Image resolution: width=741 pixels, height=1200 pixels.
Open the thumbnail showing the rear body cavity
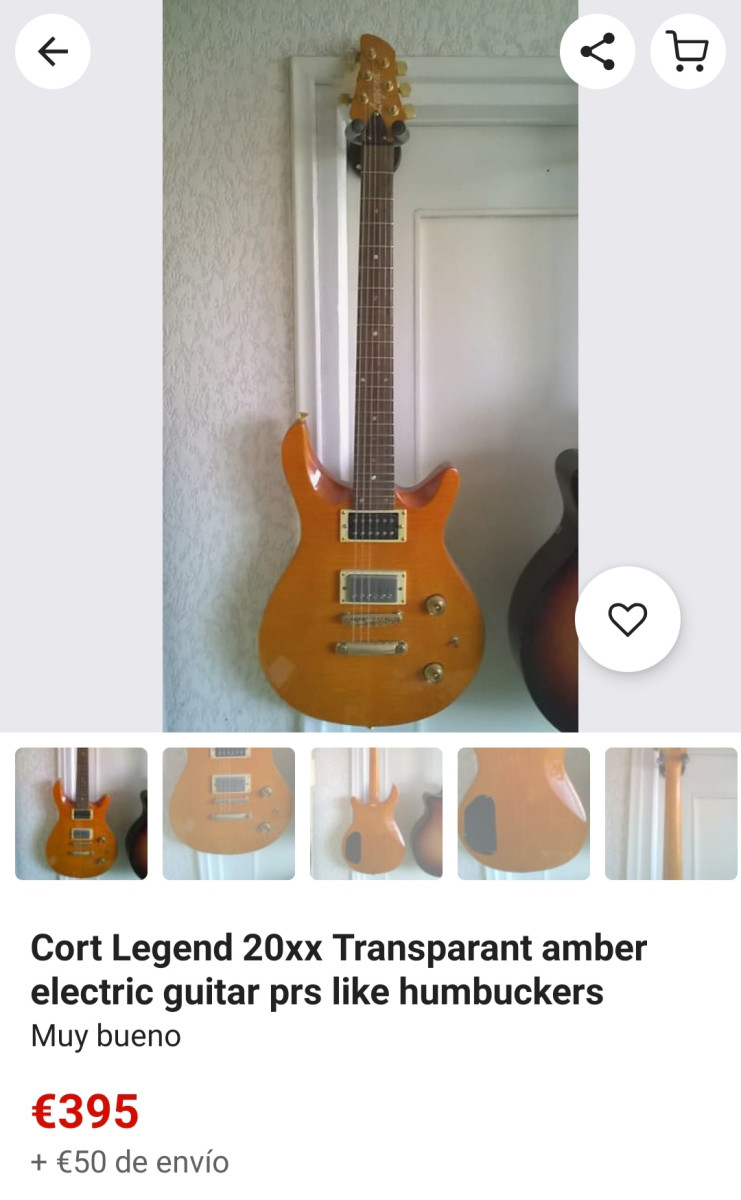click(523, 813)
